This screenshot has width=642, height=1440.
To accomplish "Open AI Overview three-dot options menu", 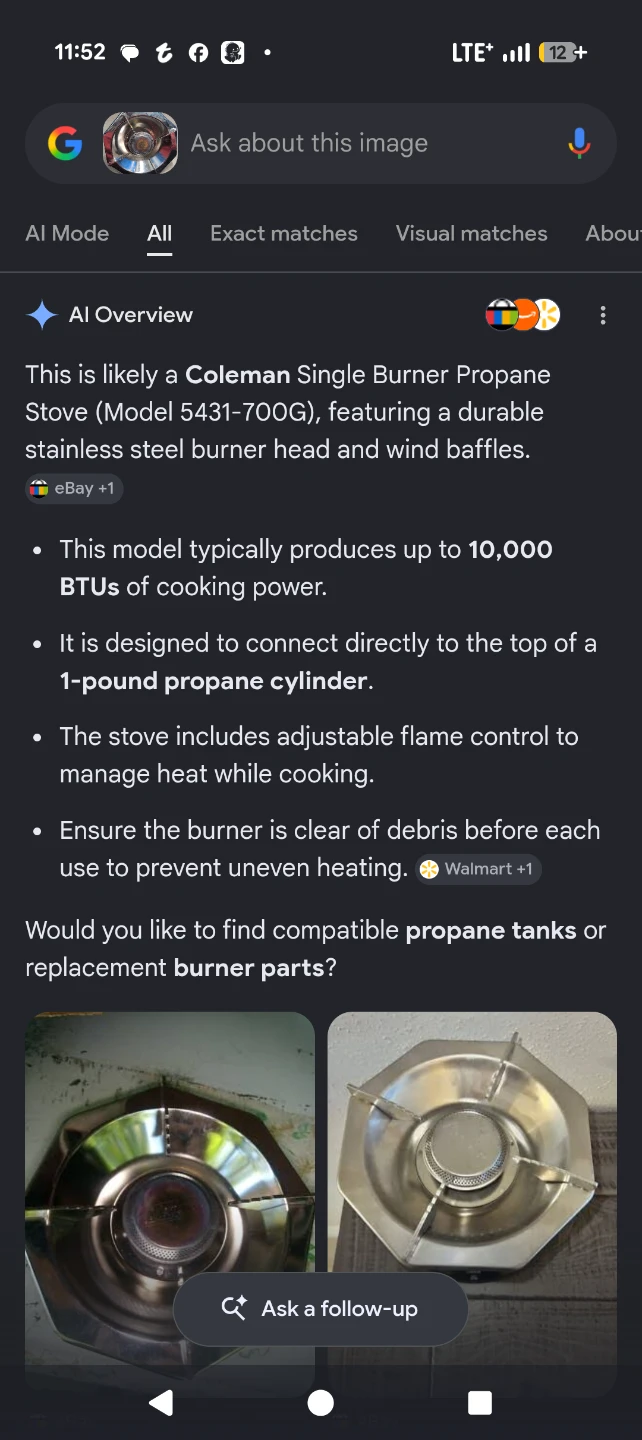I will (x=602, y=316).
